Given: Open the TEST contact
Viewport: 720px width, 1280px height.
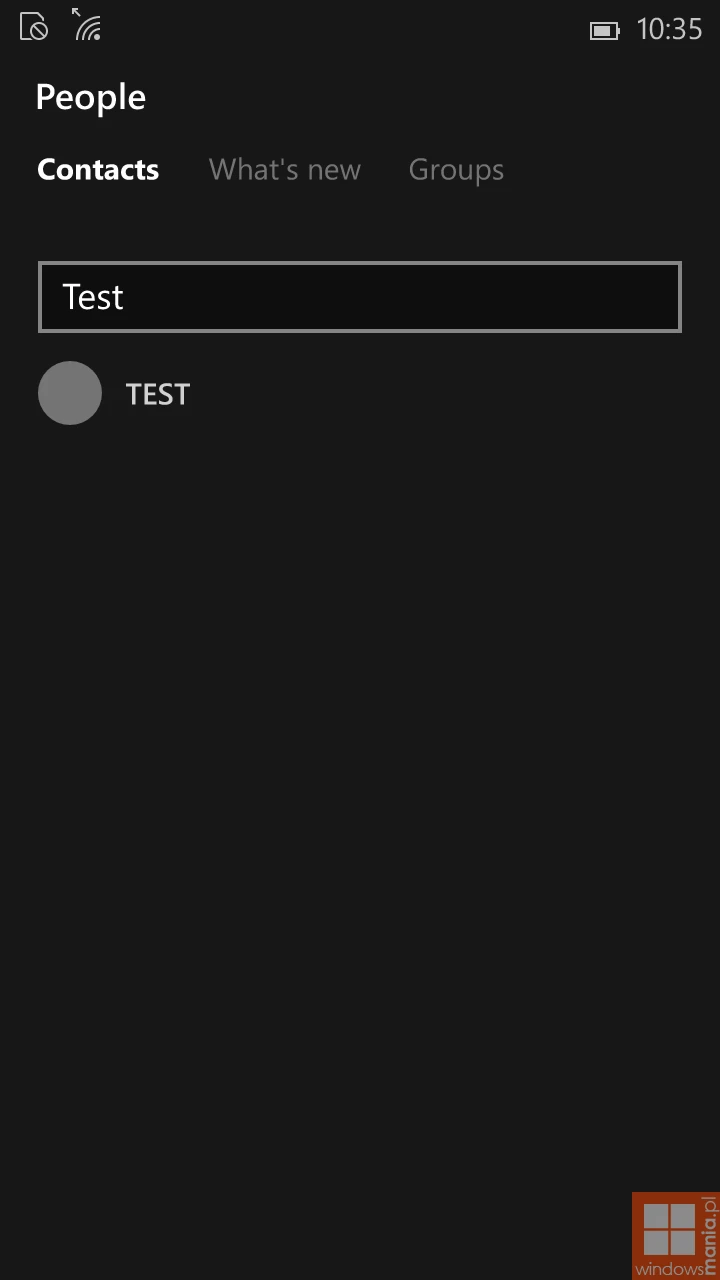Looking at the screenshot, I should point(157,394).
